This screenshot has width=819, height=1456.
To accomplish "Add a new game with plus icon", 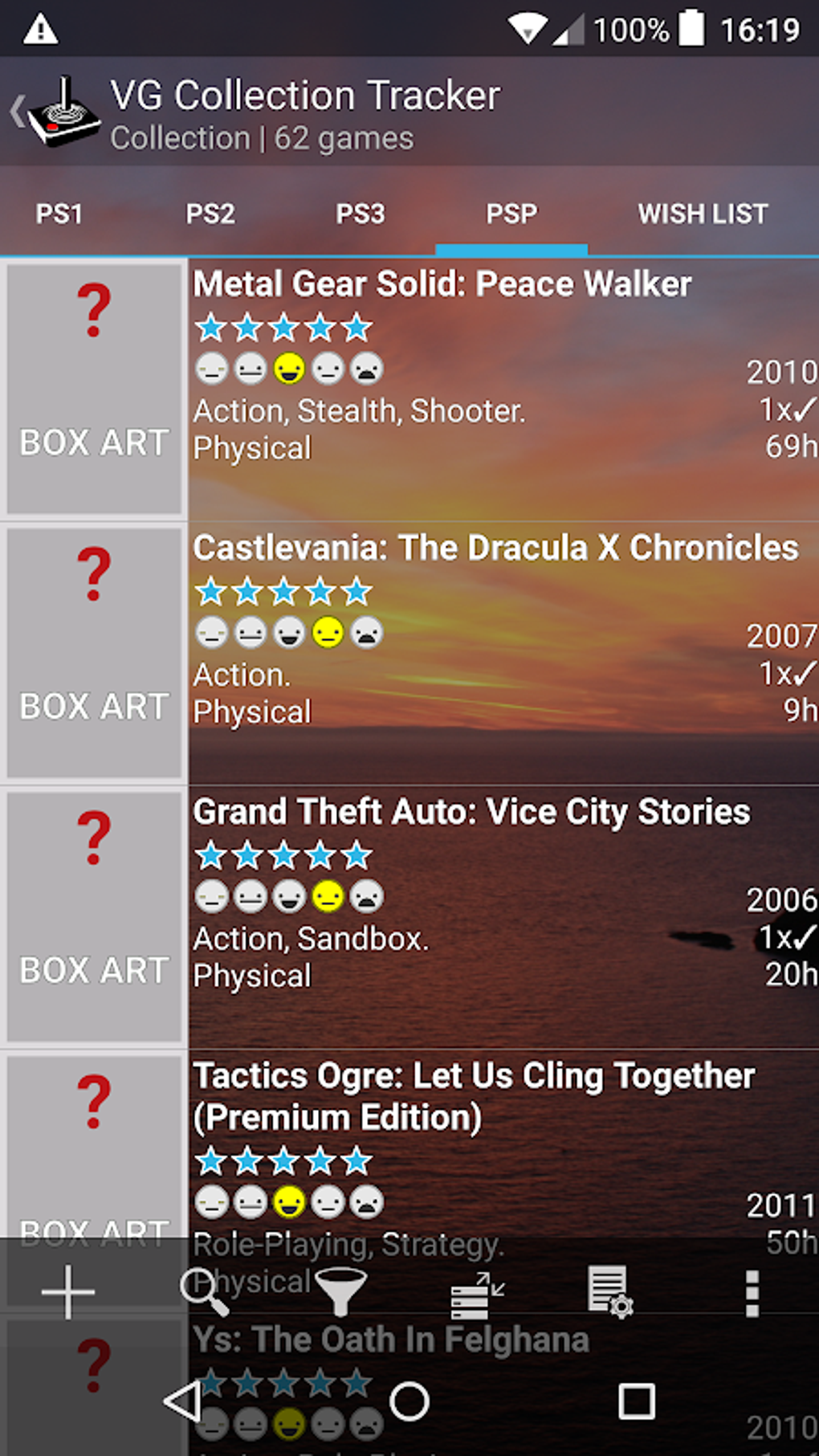I will (x=68, y=1292).
